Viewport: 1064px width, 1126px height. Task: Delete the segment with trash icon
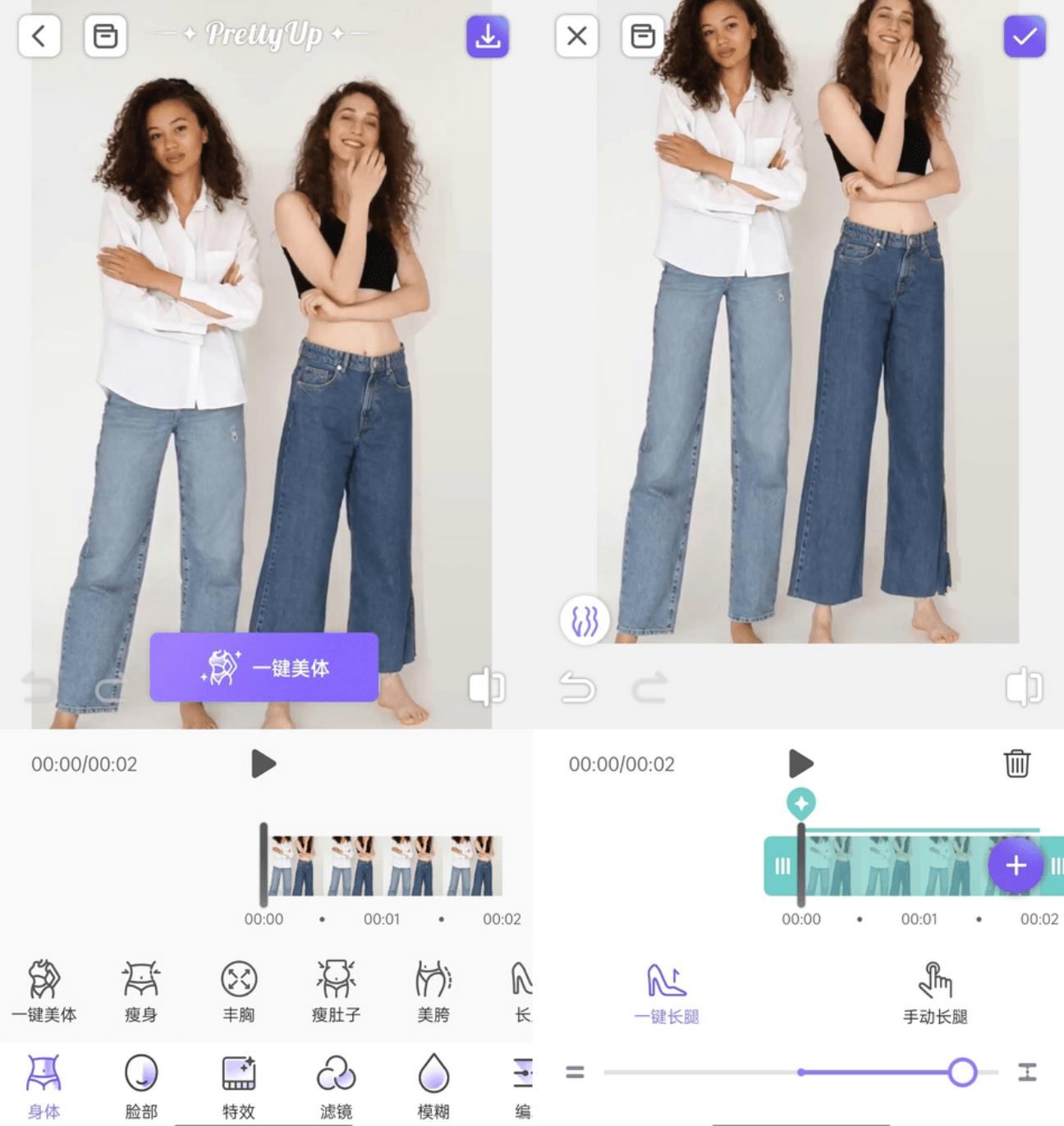tap(1016, 763)
